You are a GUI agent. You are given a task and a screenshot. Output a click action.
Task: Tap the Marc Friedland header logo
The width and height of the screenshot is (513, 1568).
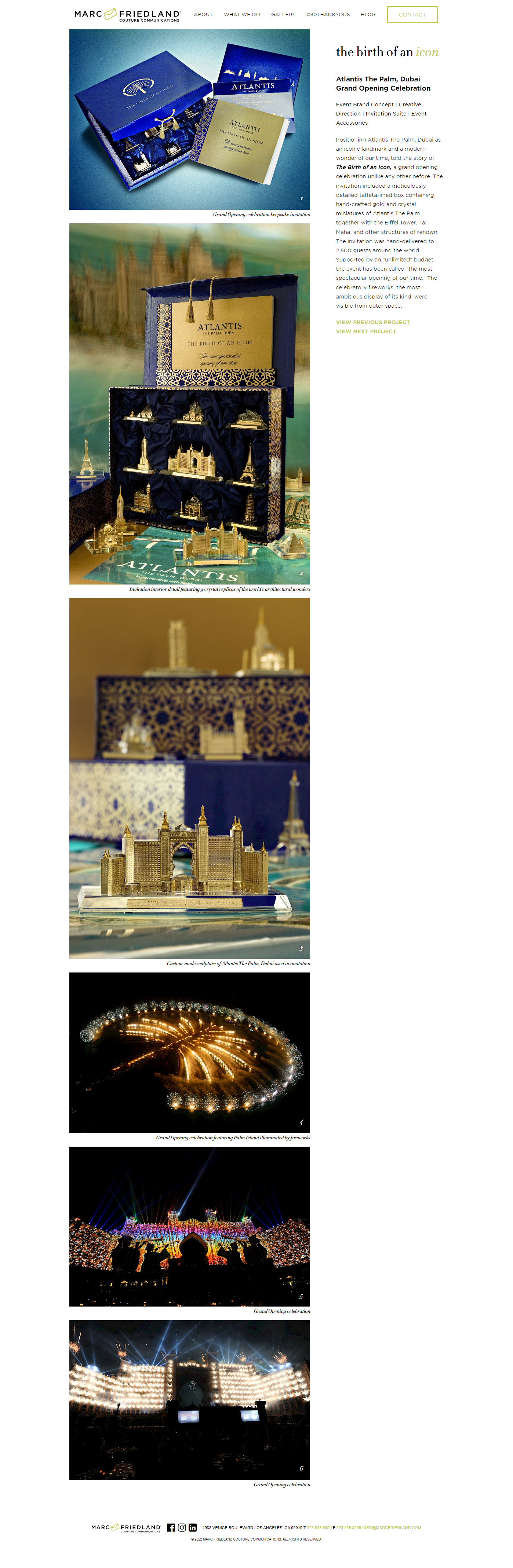(127, 15)
